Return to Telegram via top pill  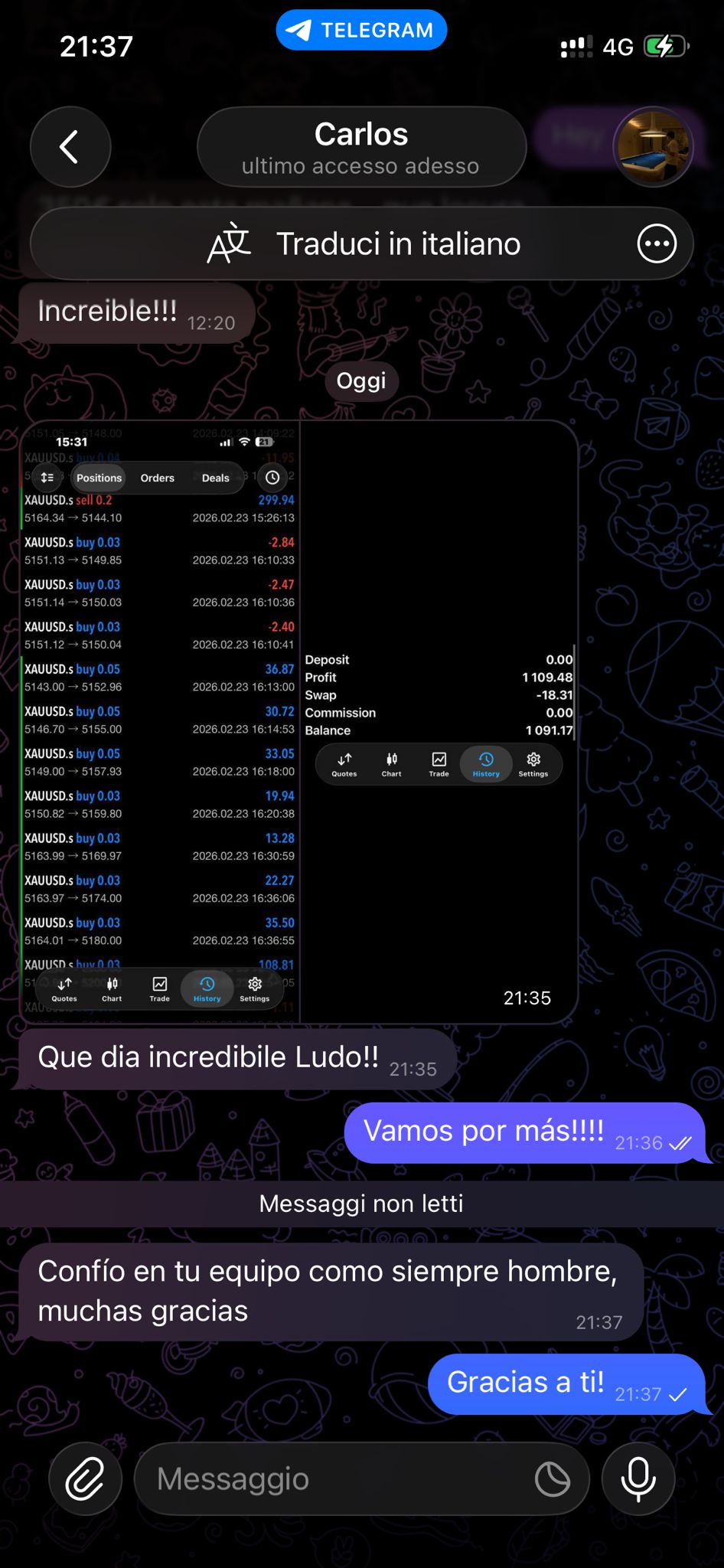pos(361,30)
